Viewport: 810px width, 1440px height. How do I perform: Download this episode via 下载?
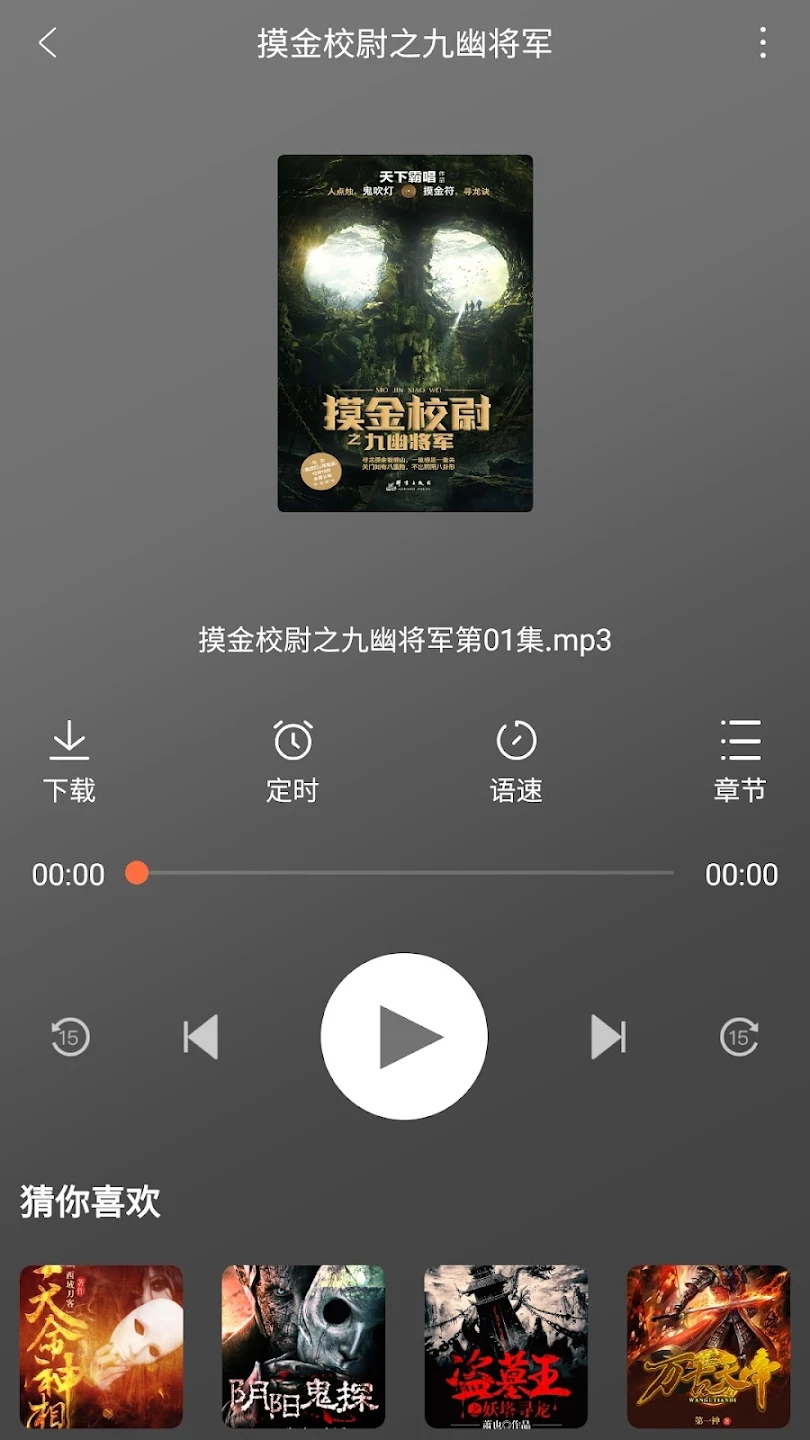pos(69,761)
